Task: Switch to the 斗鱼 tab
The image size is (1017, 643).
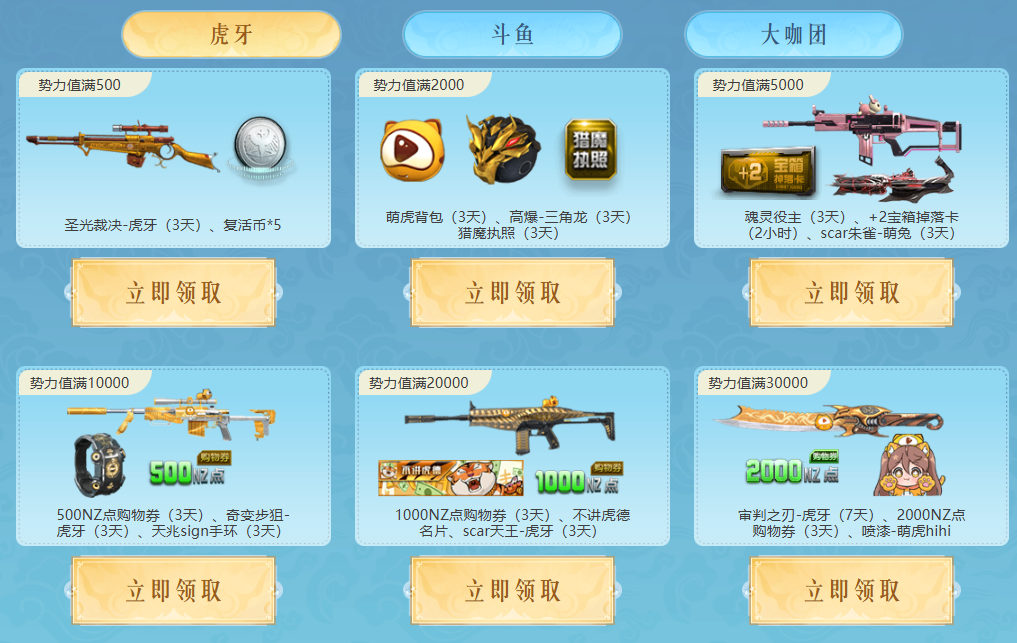Action: pos(512,35)
